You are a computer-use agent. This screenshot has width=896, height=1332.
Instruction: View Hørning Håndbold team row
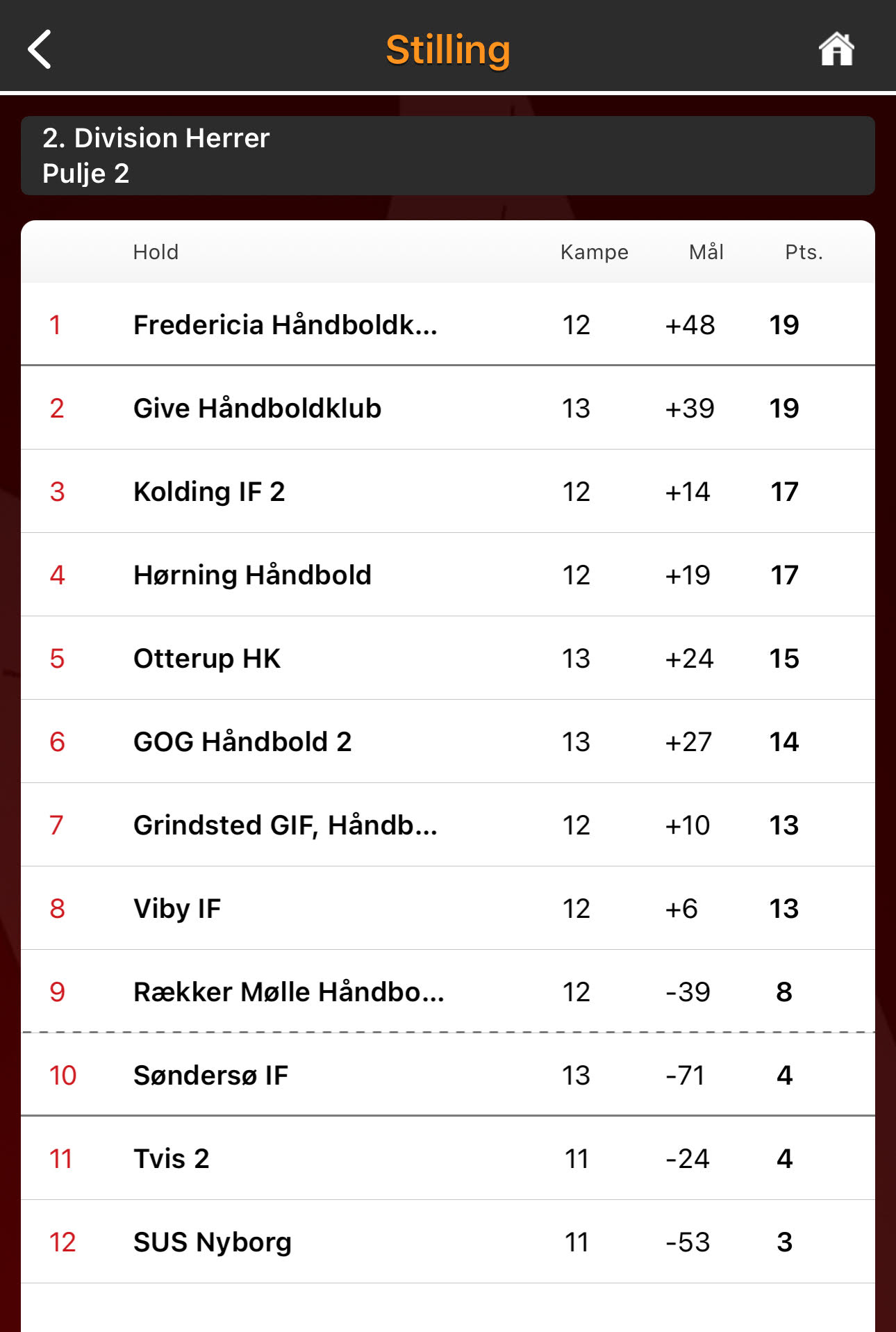point(252,575)
